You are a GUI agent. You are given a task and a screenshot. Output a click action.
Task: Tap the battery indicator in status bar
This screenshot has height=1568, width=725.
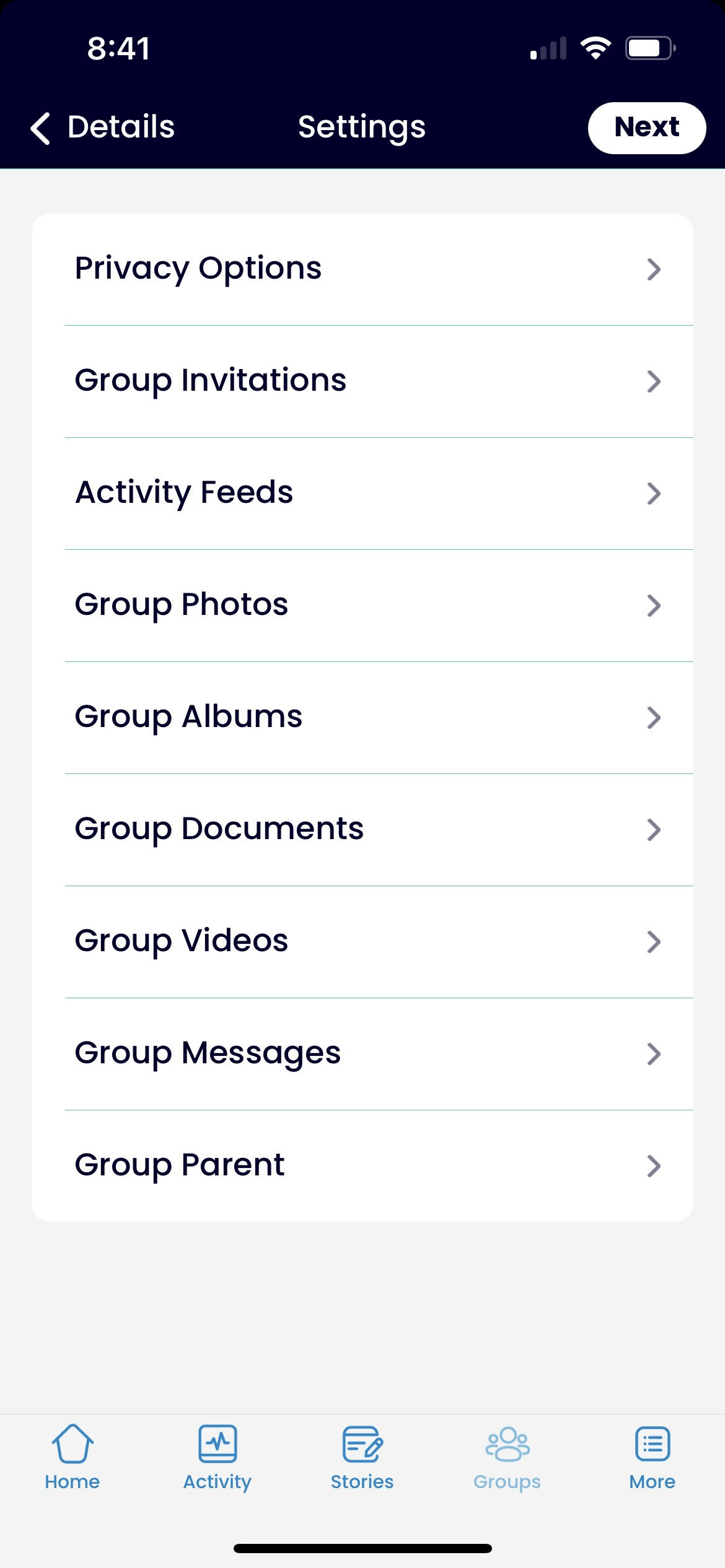tap(649, 46)
